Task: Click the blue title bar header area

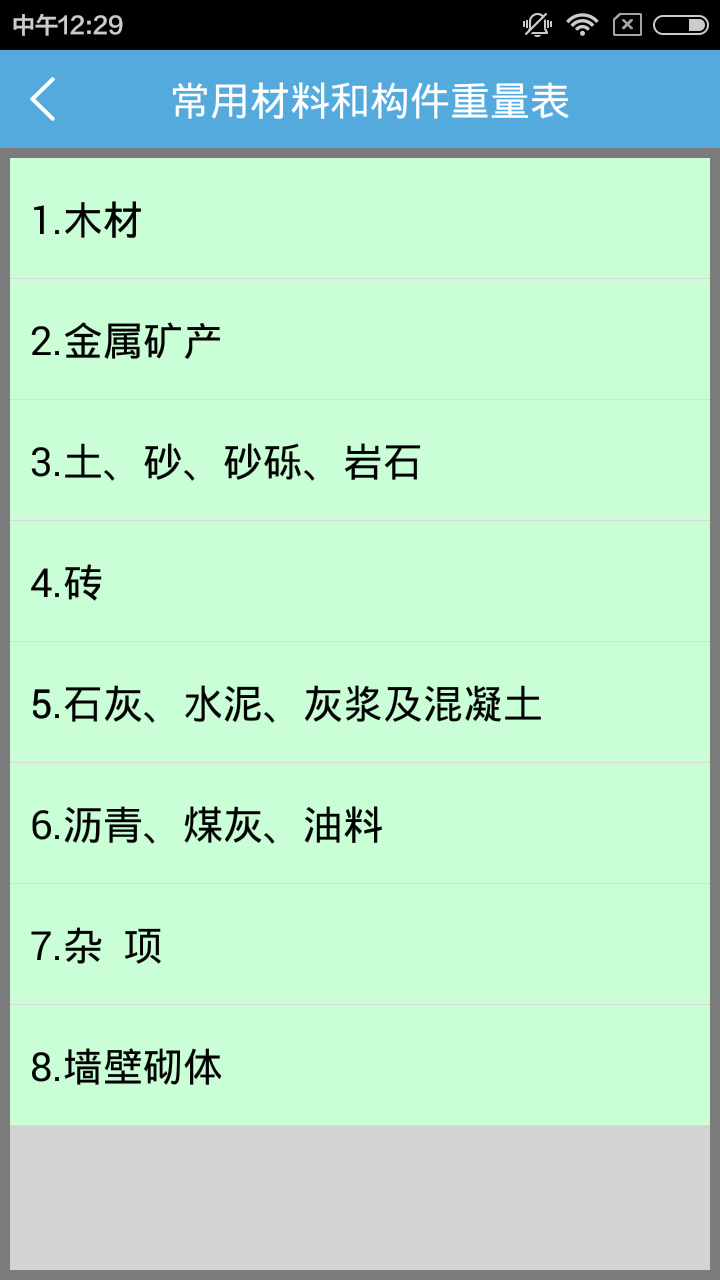Action: 360,99
